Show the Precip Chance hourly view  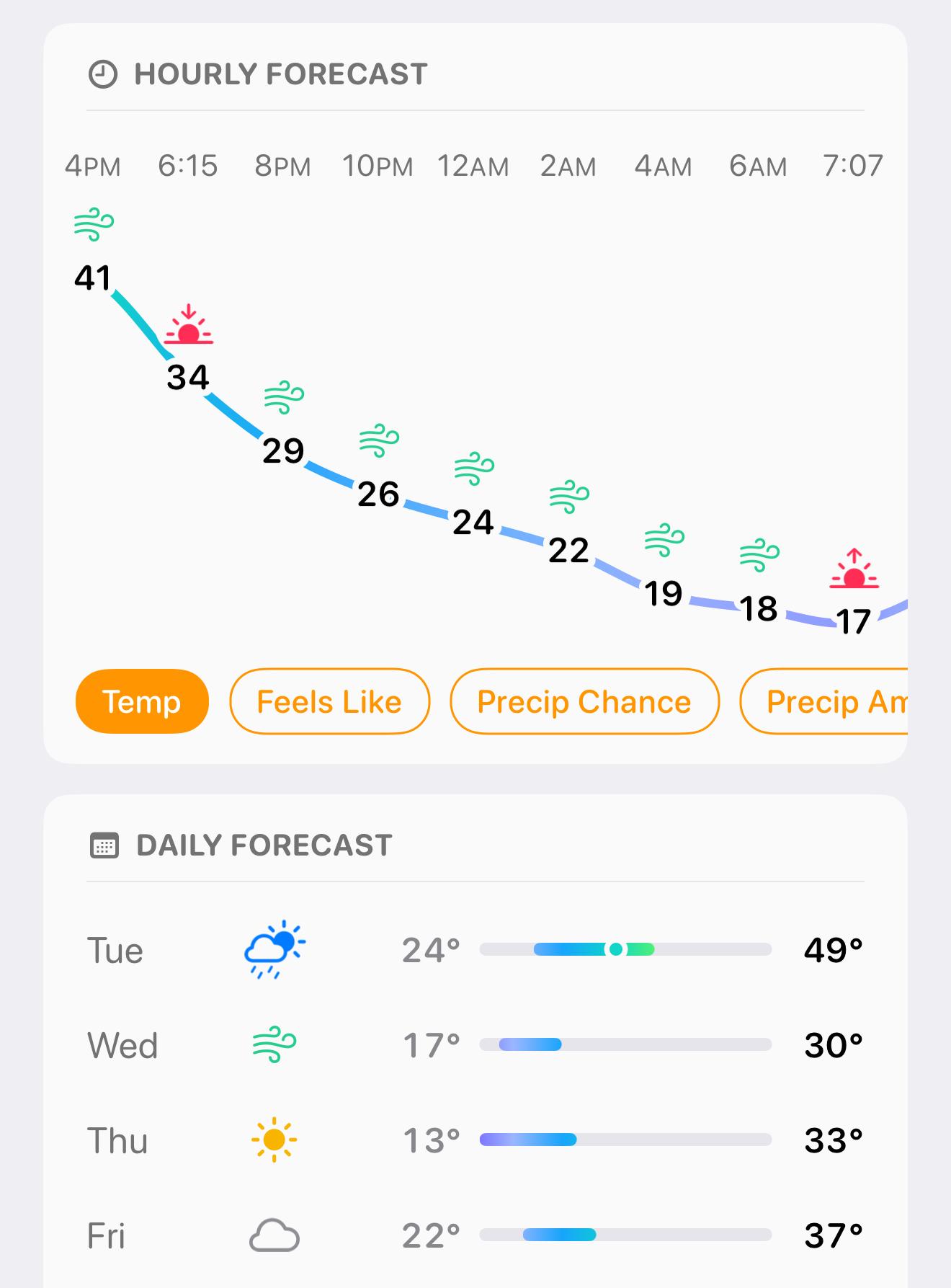pos(584,701)
